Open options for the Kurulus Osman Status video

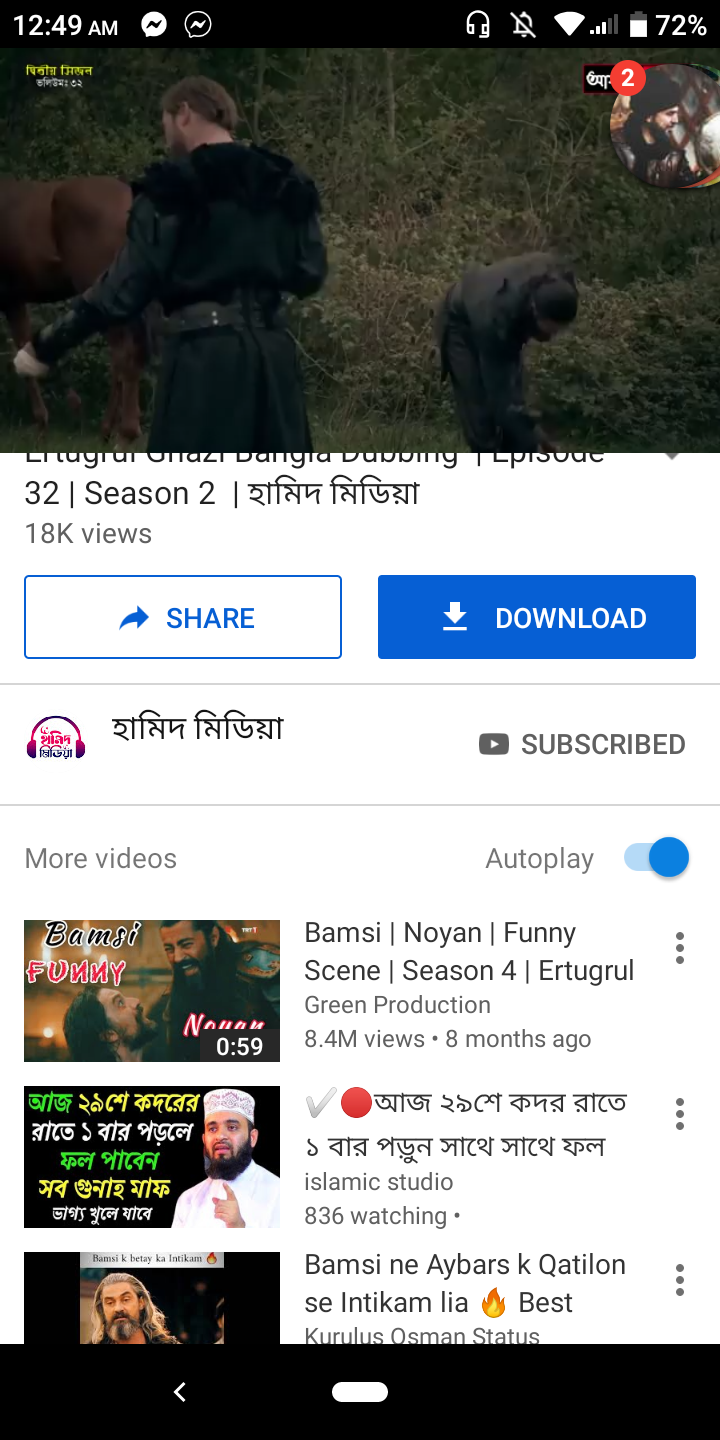click(x=679, y=1280)
